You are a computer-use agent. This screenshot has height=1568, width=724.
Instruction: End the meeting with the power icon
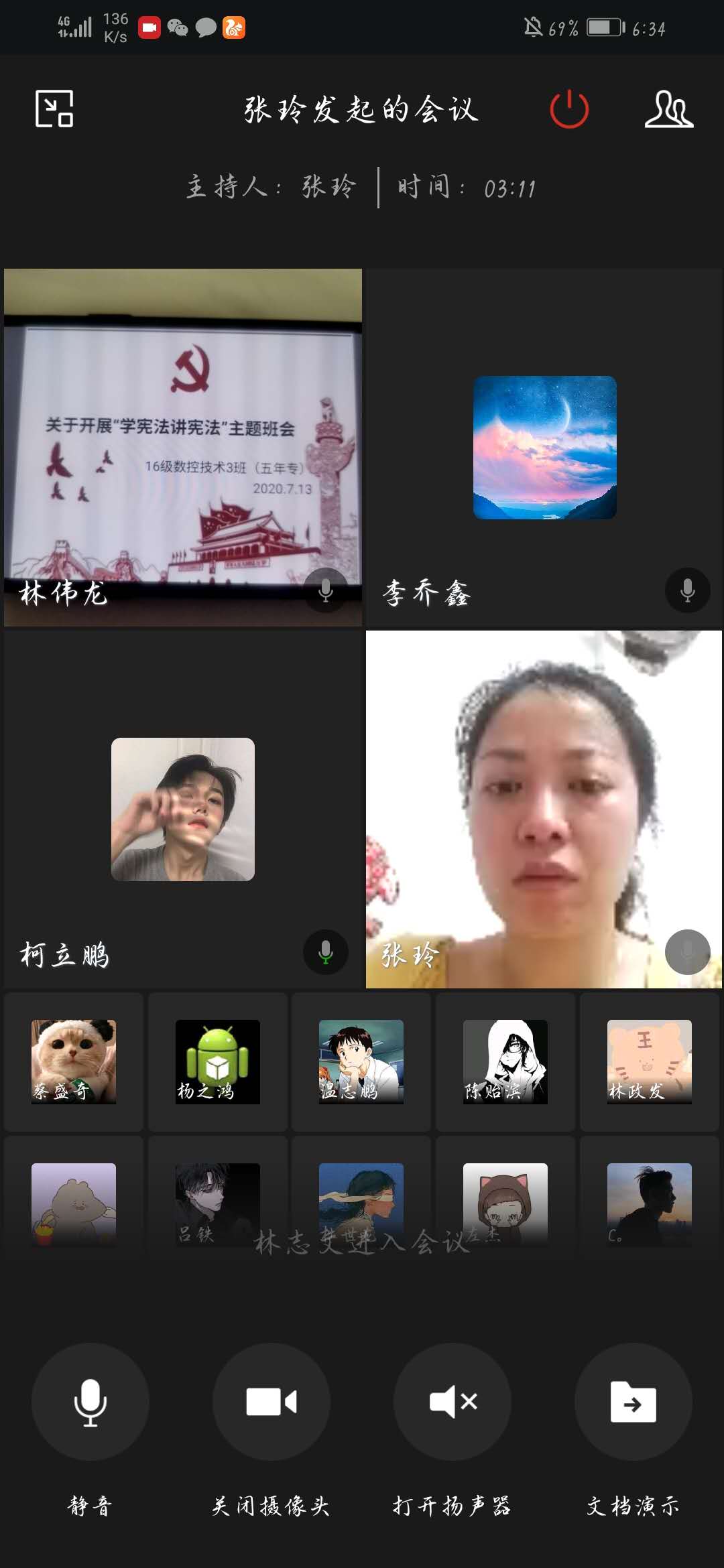coord(569,109)
